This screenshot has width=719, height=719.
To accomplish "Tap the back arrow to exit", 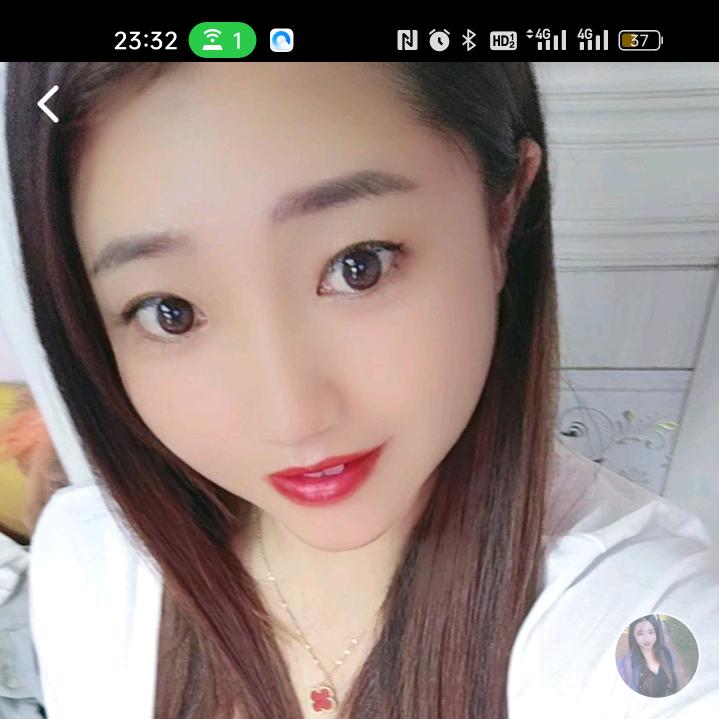I will [48, 104].
